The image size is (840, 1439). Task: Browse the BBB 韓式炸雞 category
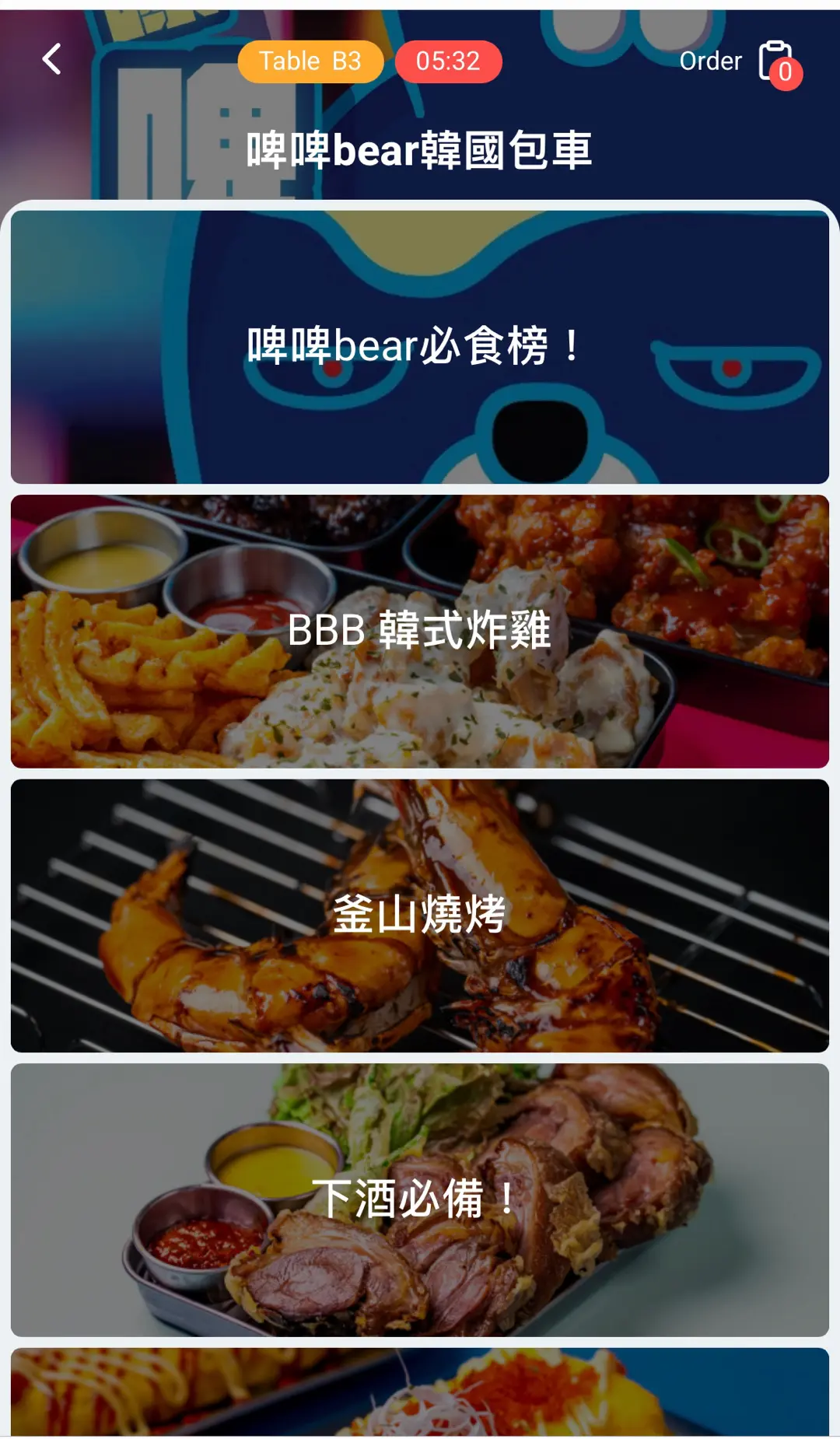420,631
